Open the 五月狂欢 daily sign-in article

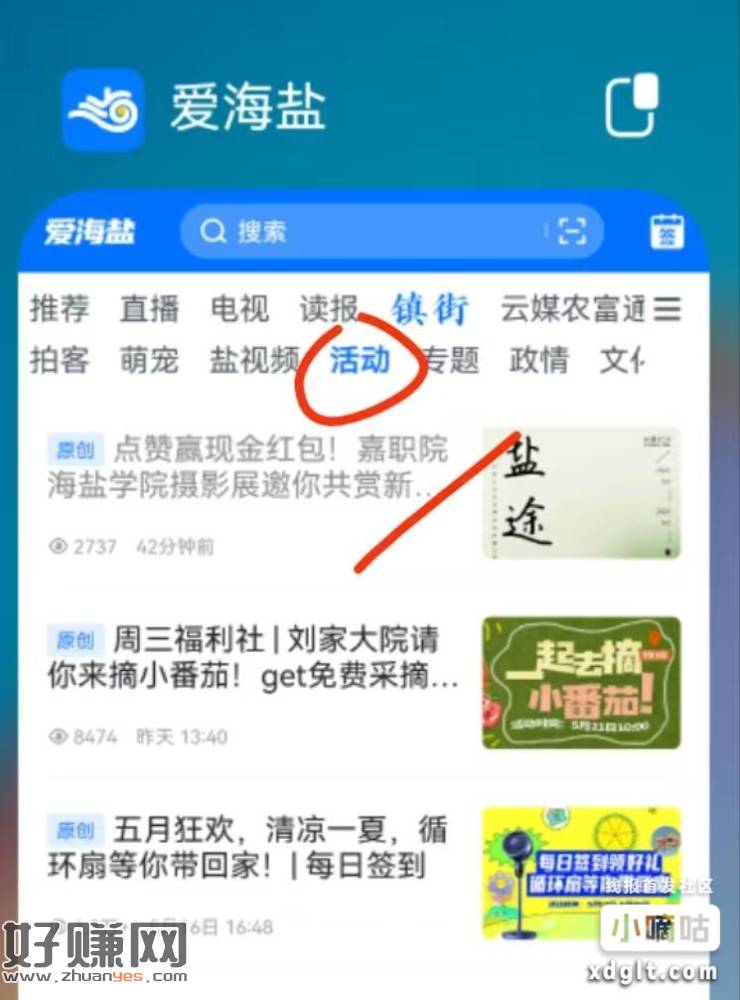point(250,847)
